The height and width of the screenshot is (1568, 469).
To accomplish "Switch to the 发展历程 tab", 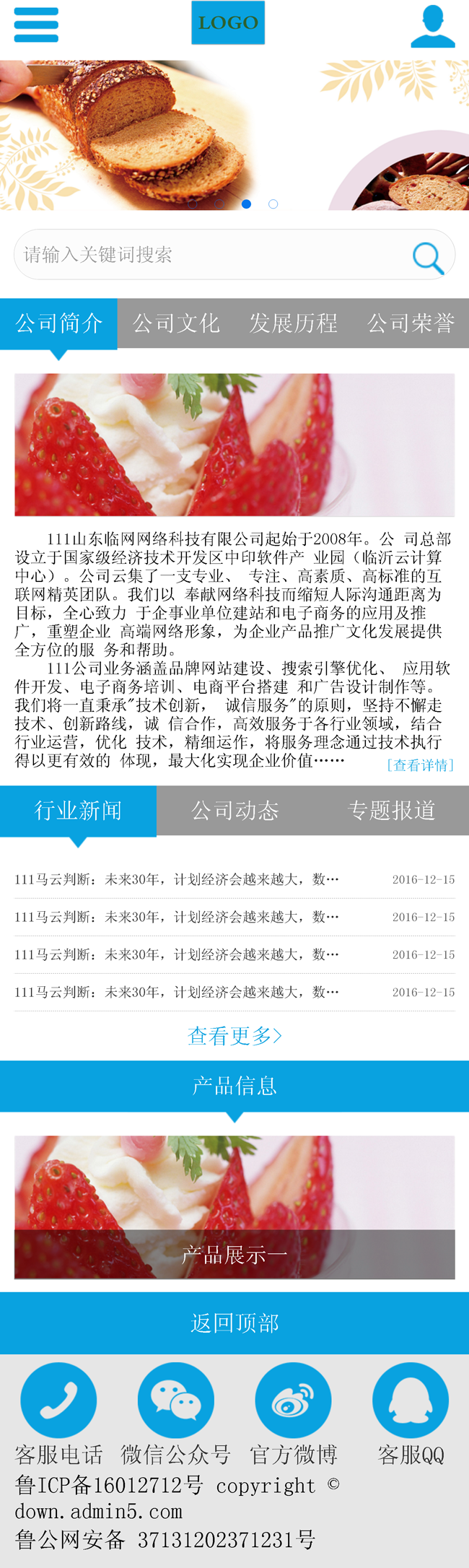I will pos(293,323).
